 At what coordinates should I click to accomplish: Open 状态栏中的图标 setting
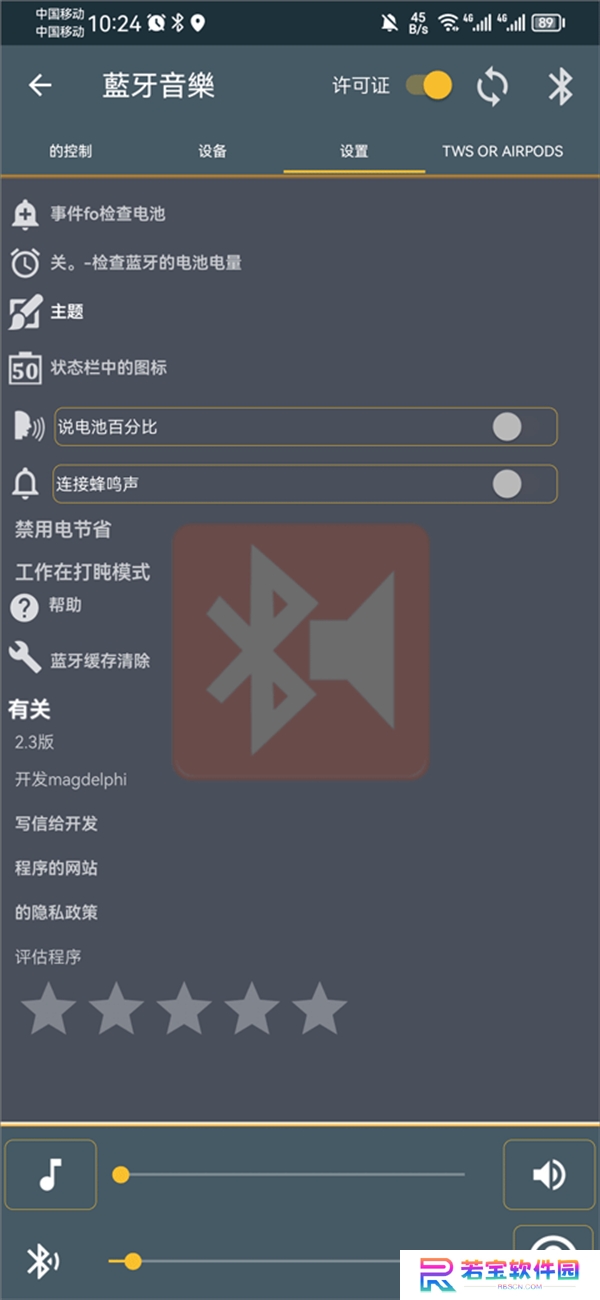[x=108, y=368]
